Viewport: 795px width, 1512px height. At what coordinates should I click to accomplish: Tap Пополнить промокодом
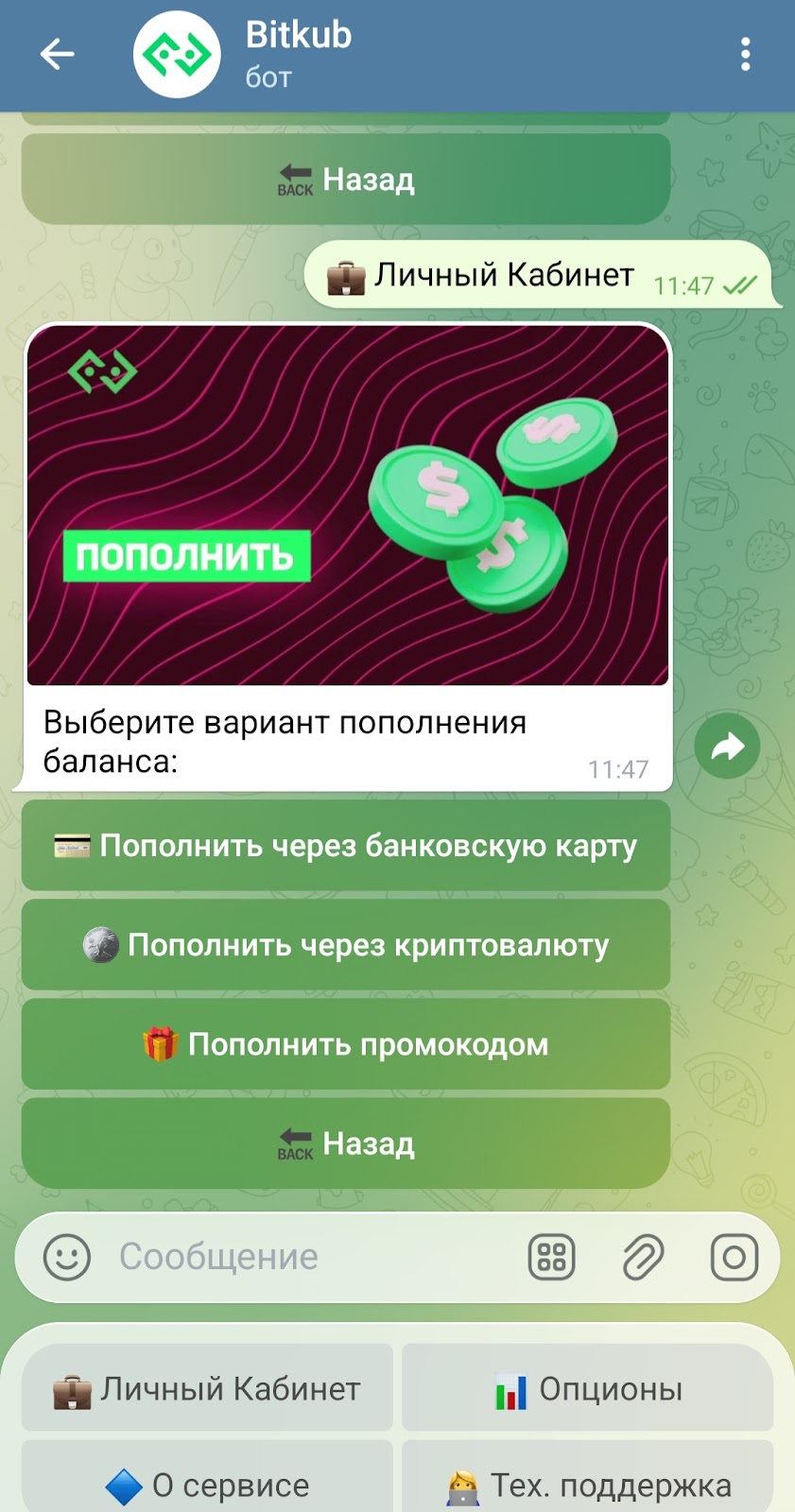(346, 1044)
